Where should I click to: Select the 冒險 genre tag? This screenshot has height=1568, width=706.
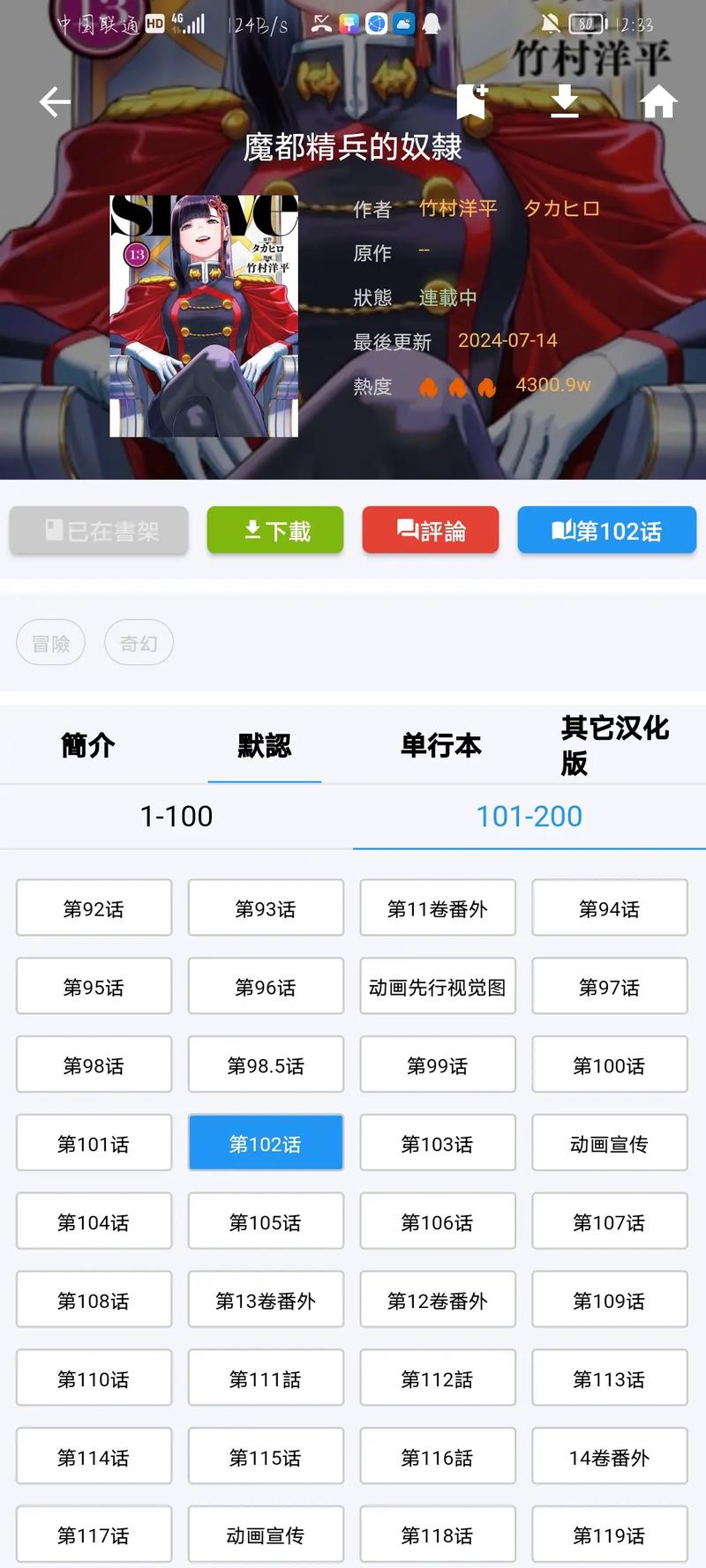coord(50,642)
